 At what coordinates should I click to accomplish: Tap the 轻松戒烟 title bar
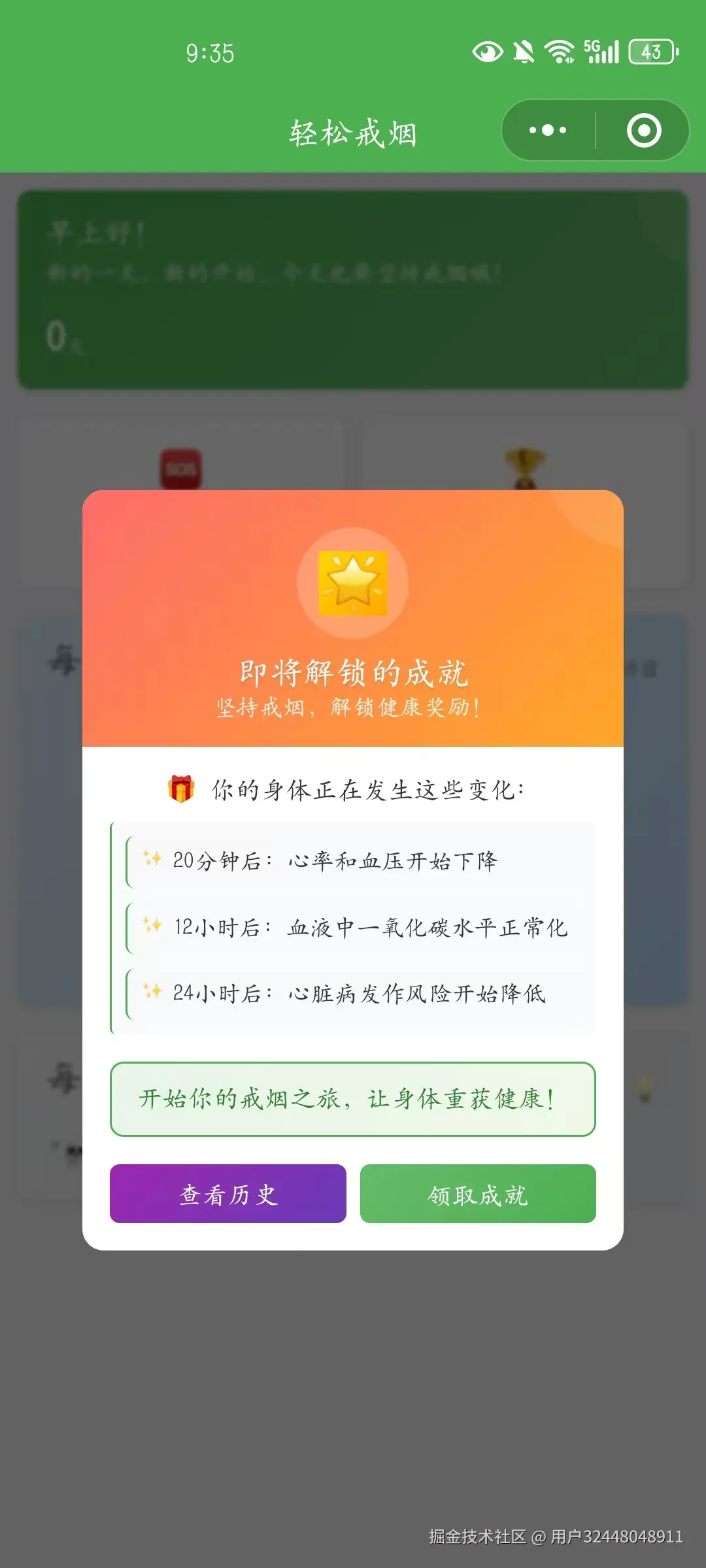click(x=352, y=131)
